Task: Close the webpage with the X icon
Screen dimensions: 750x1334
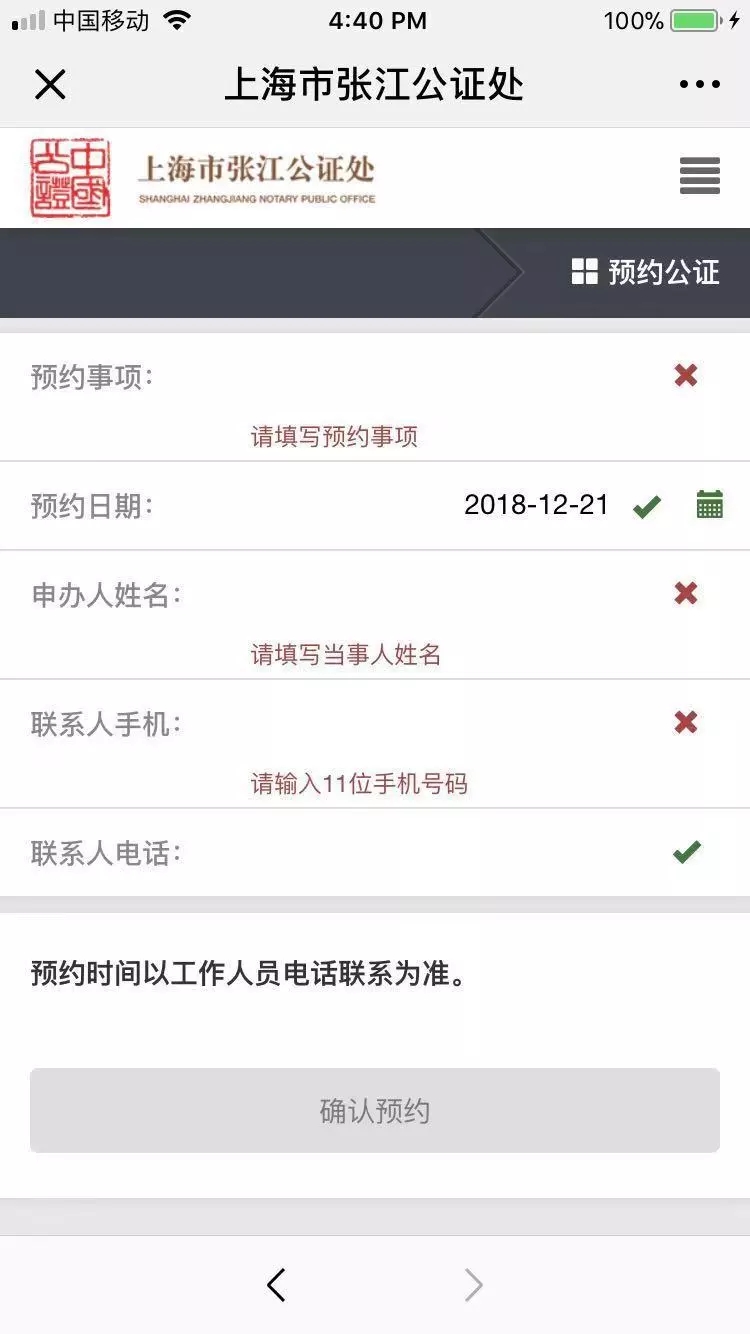Action: point(50,85)
